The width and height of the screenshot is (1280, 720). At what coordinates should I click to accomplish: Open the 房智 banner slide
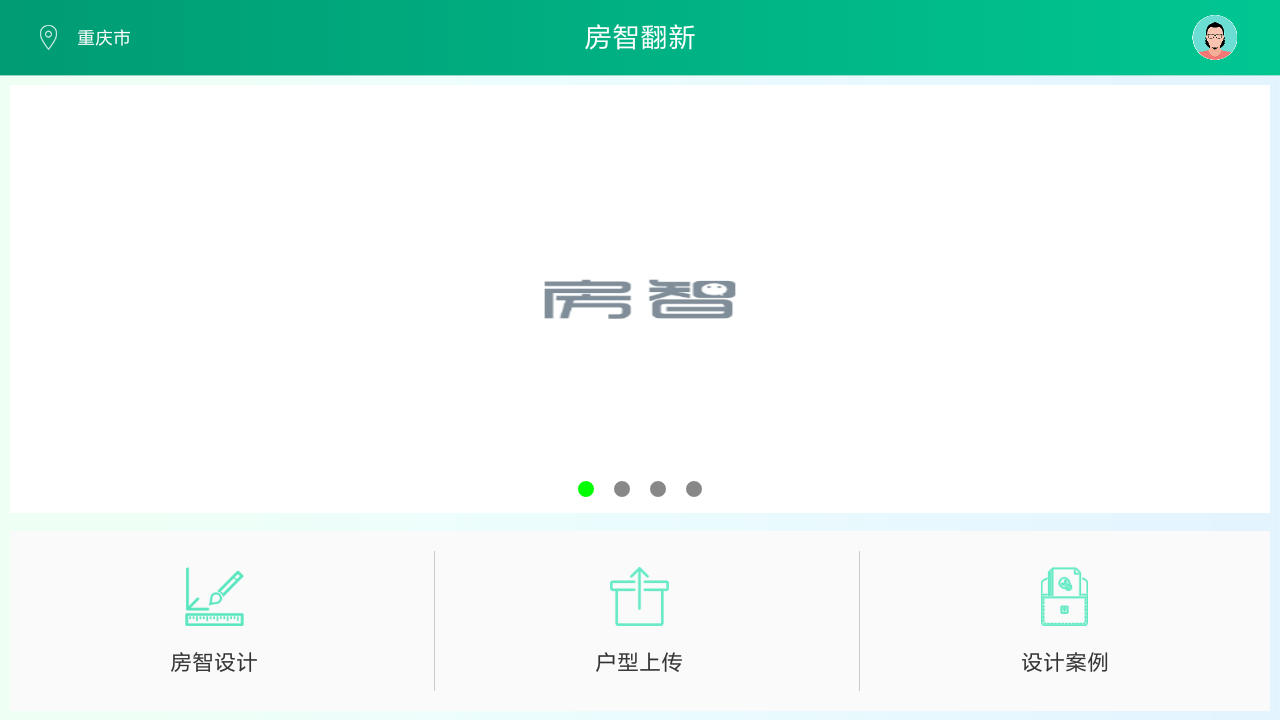640,299
